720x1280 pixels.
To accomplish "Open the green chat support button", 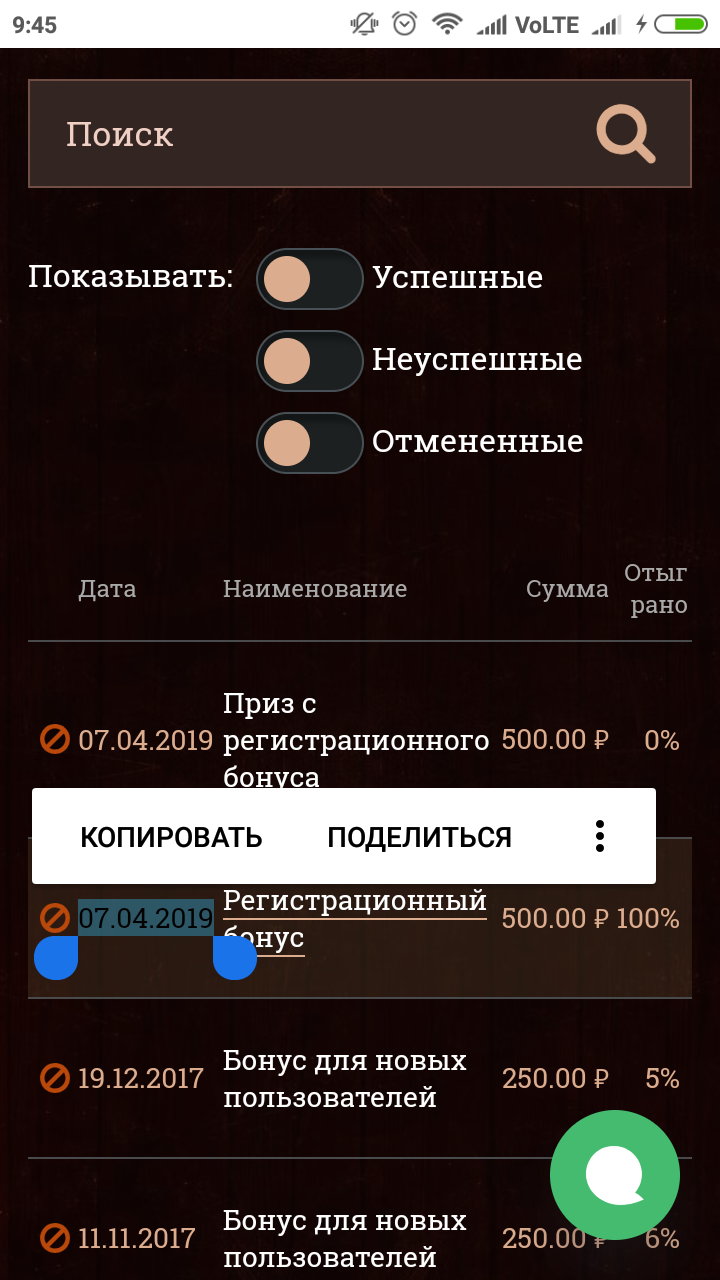I will click(614, 1175).
